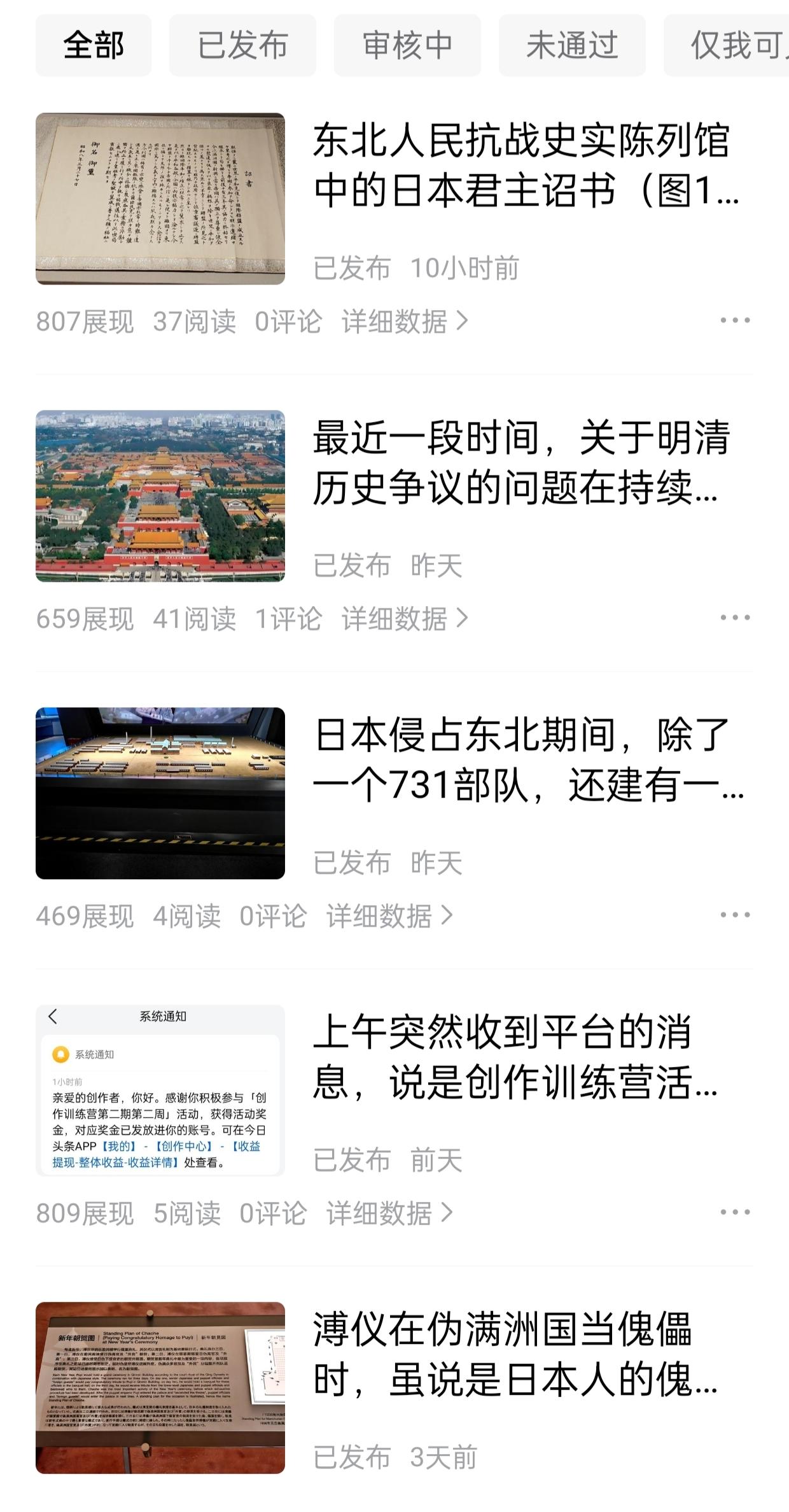Select the 已发布 tab

[242, 45]
